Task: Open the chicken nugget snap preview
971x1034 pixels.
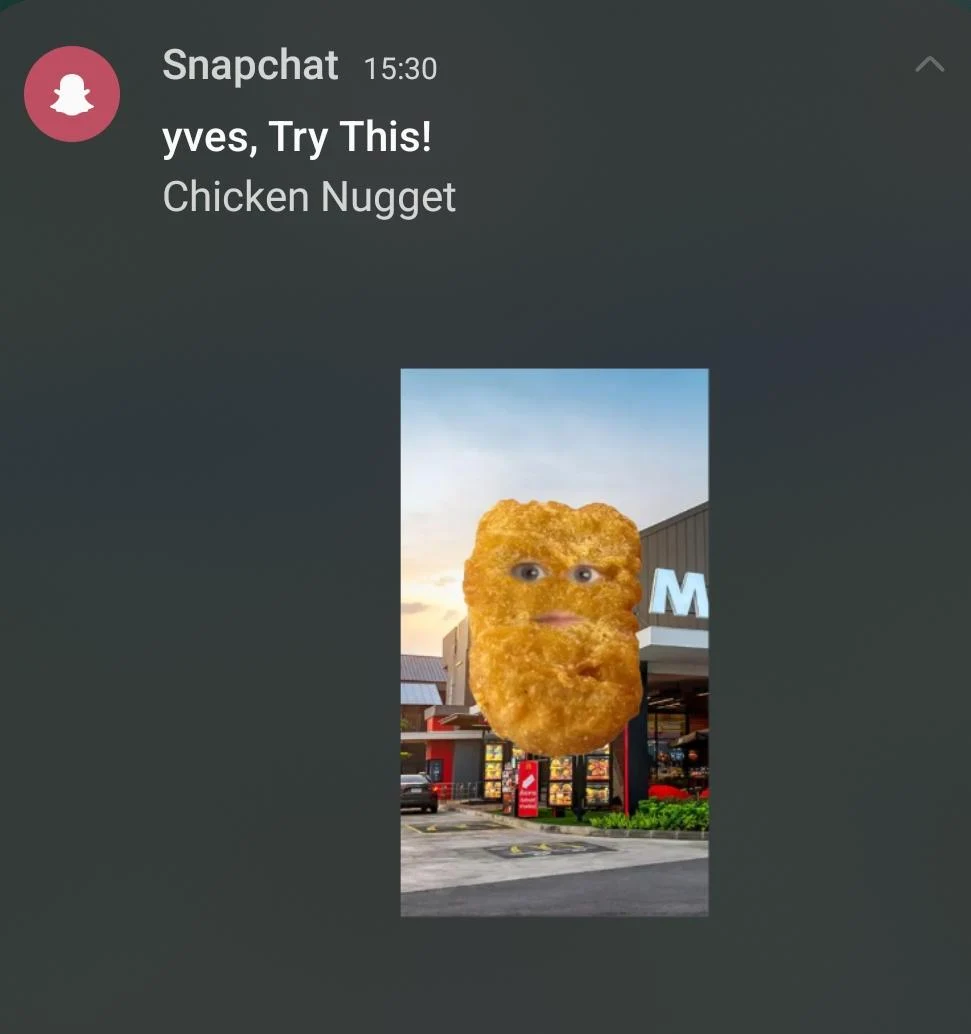Action: click(554, 640)
